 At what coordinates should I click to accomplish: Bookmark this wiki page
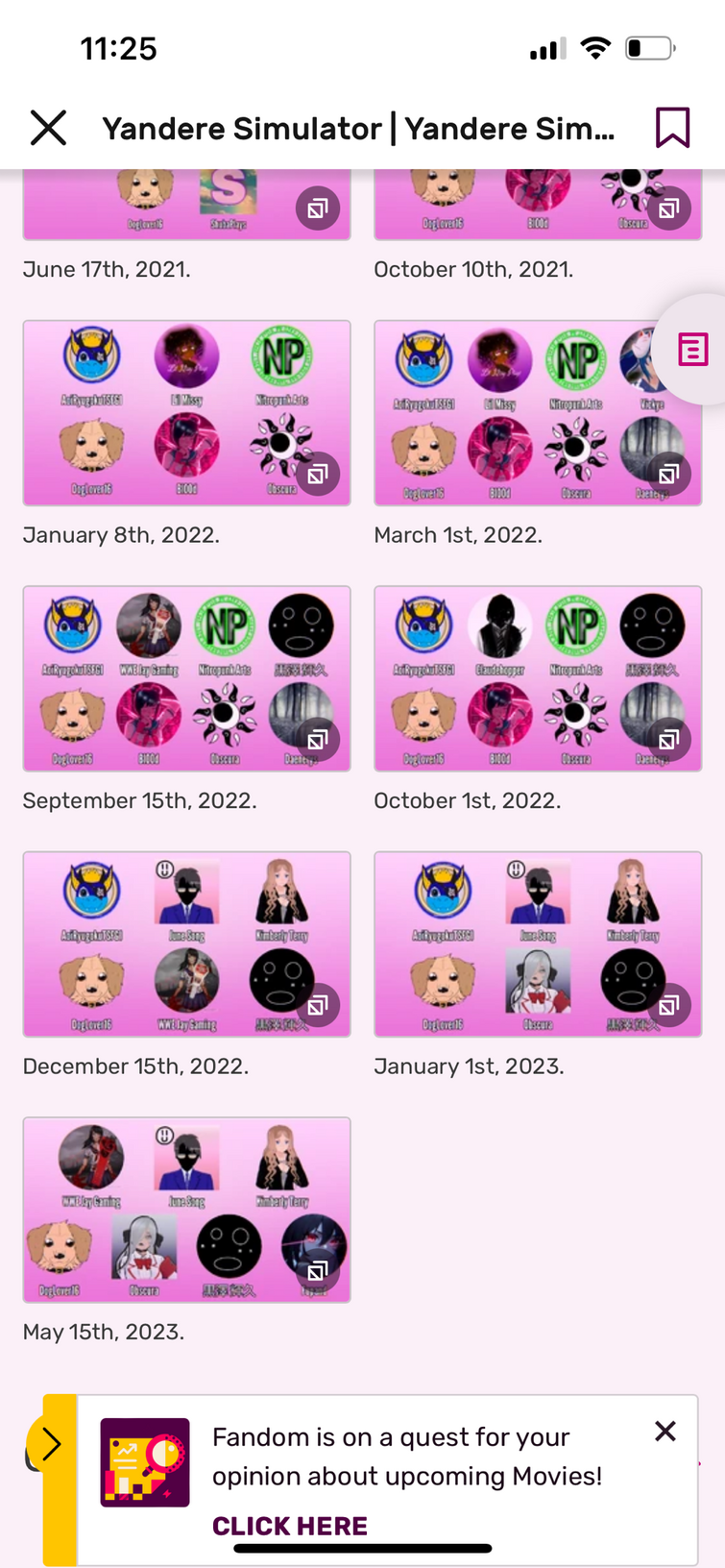(672, 128)
